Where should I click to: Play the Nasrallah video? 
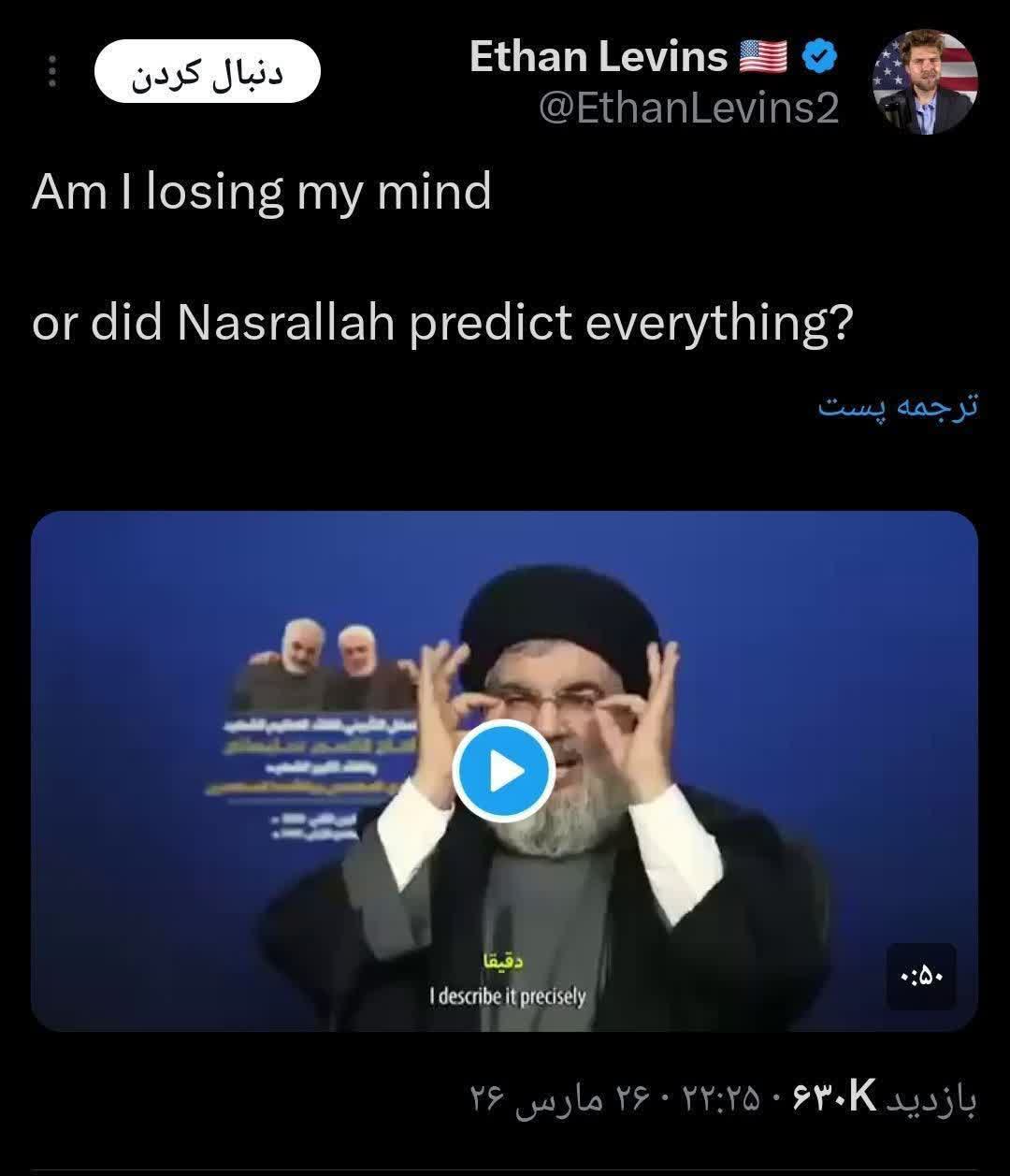(x=504, y=771)
